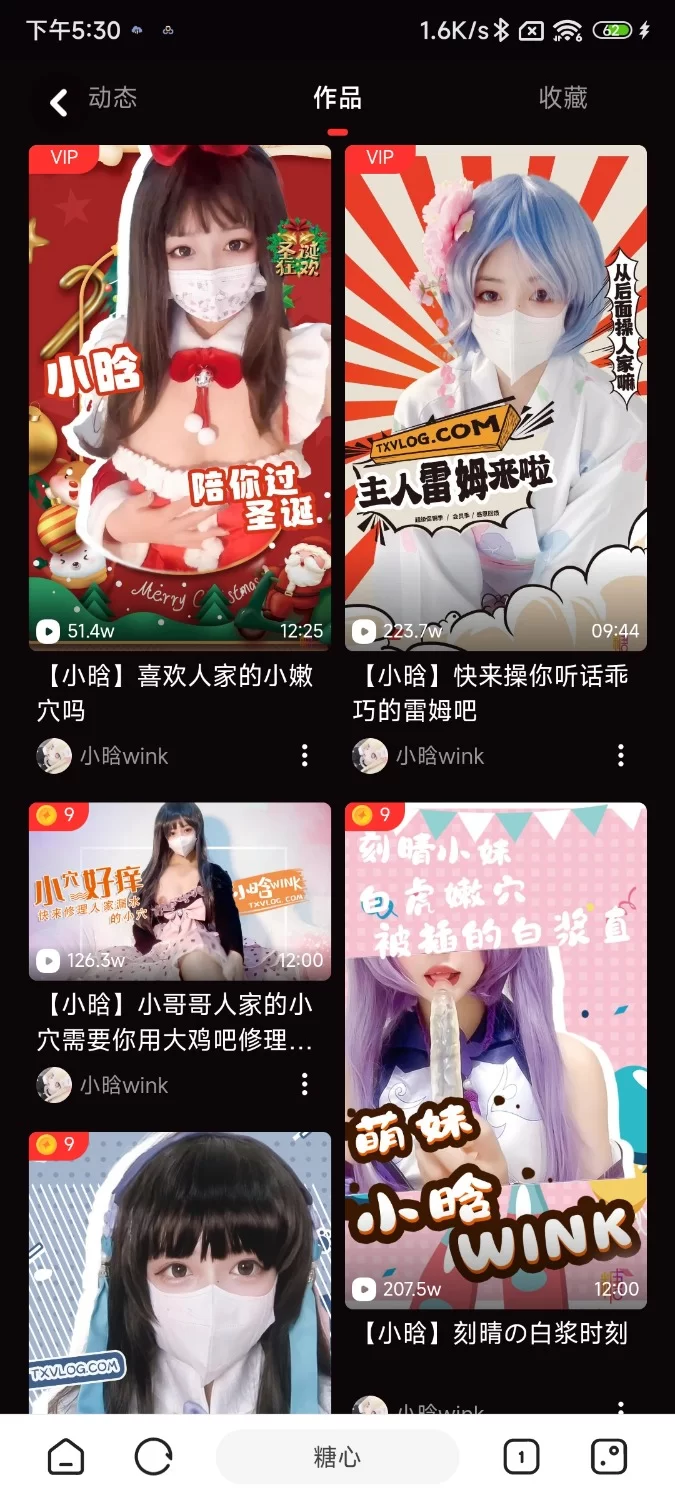The width and height of the screenshot is (675, 1500).
Task: Switch to the 动态 tab
Action: click(x=112, y=98)
